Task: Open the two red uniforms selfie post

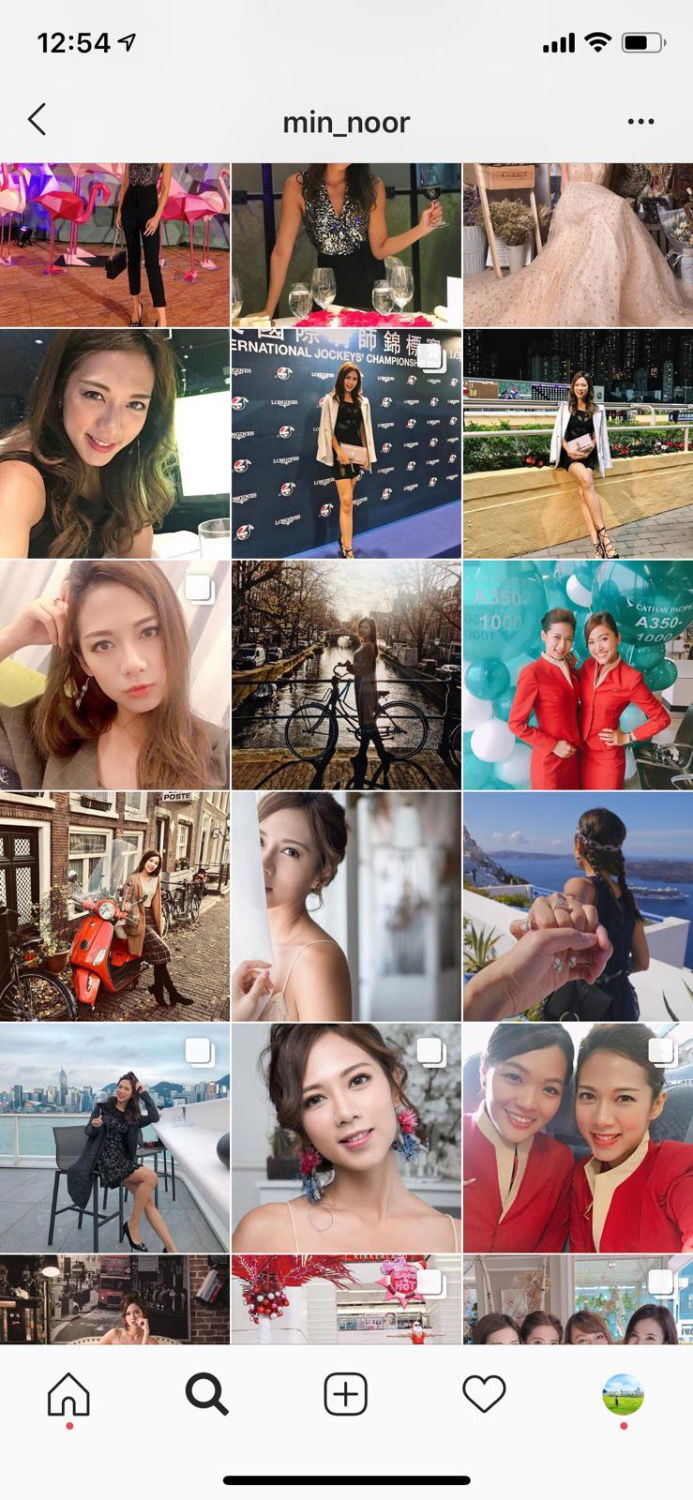Action: click(x=578, y=1138)
